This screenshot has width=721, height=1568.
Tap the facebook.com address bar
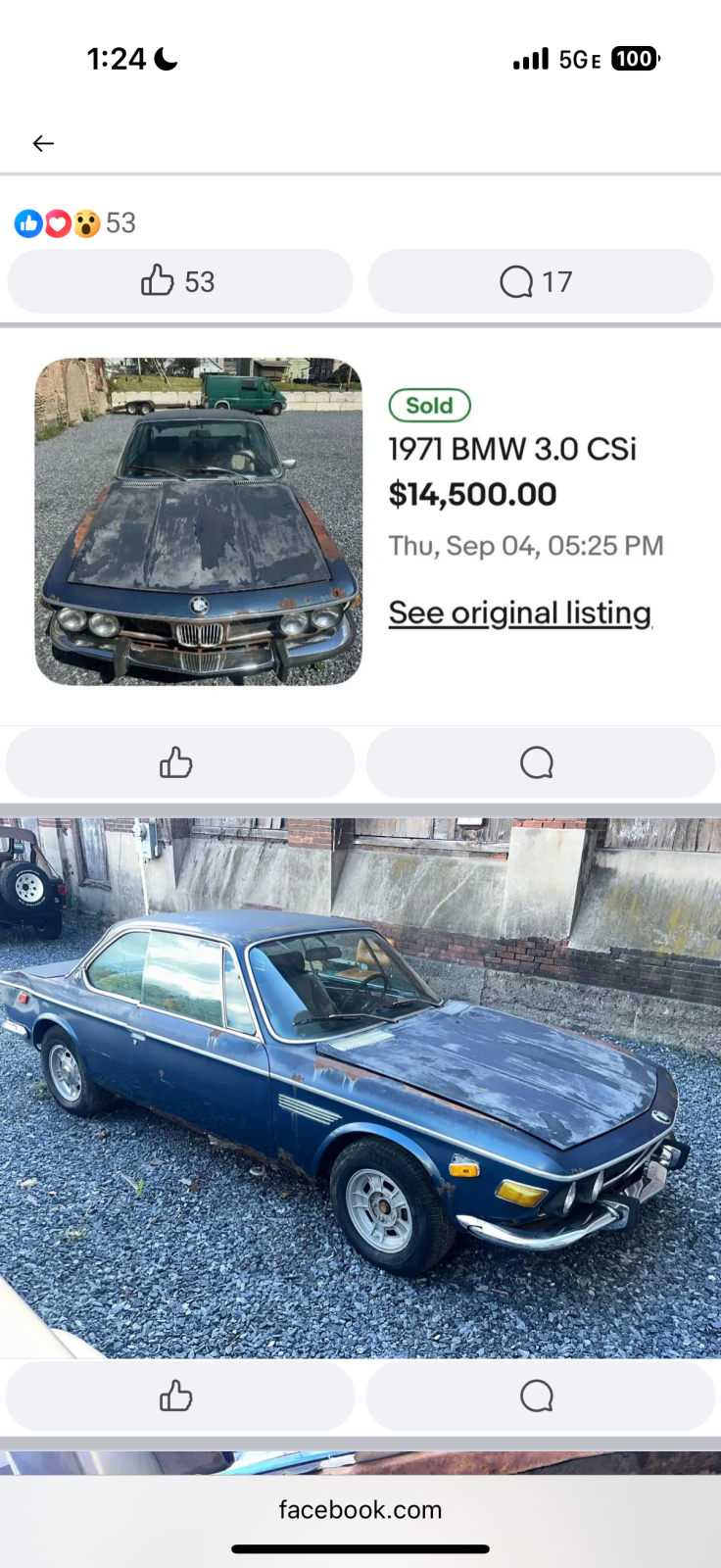point(360,1509)
